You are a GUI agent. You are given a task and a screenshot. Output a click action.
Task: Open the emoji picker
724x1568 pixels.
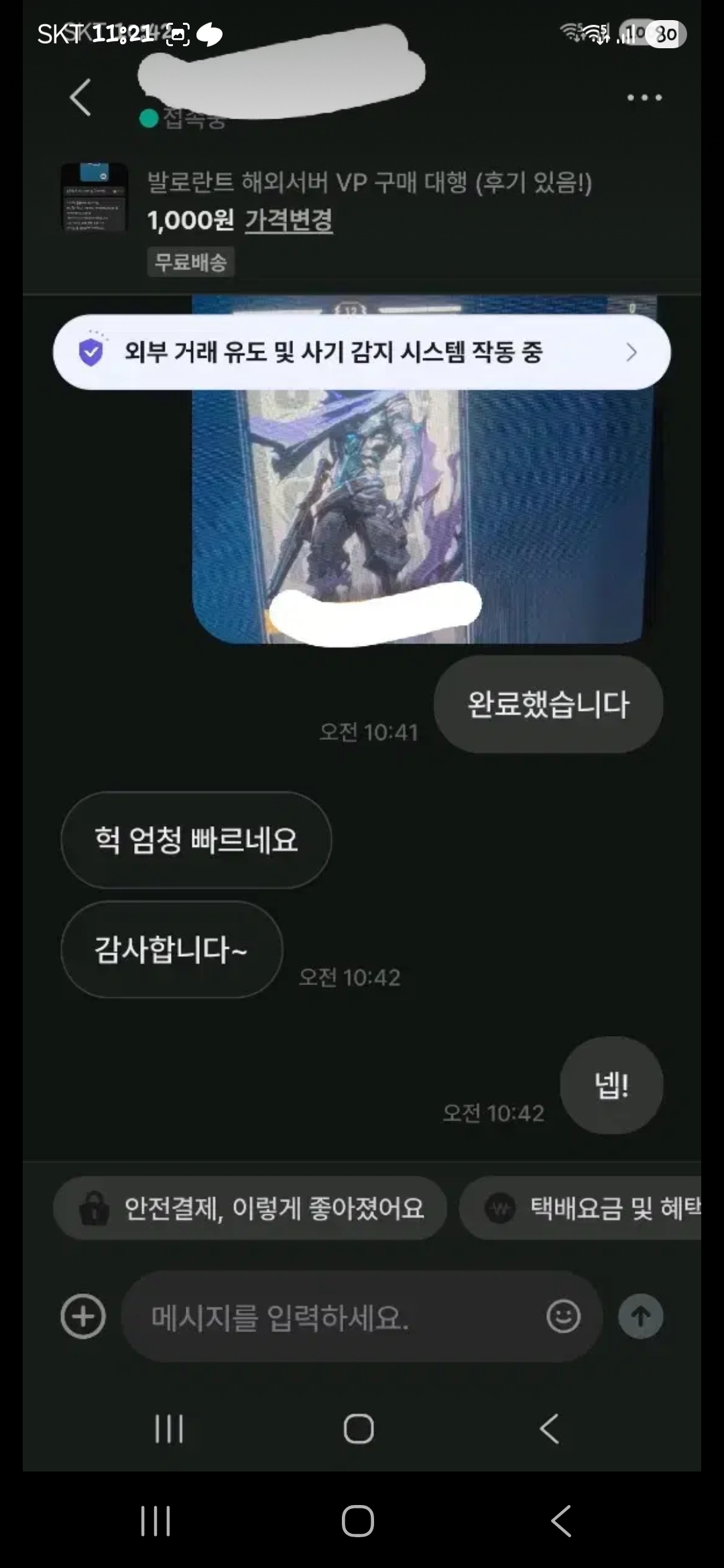pos(563,1317)
